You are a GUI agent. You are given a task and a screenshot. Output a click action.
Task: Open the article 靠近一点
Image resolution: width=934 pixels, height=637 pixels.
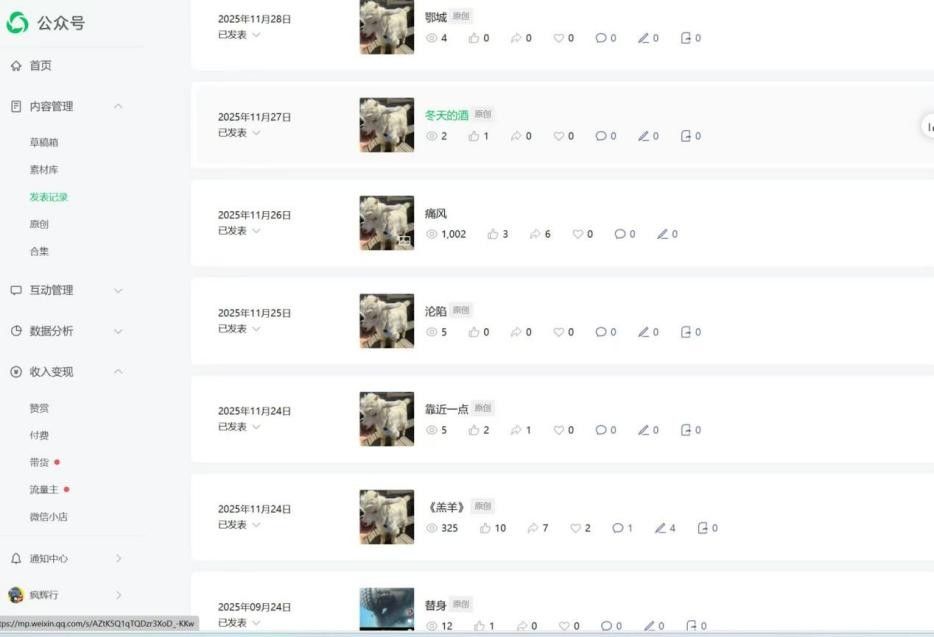446,409
